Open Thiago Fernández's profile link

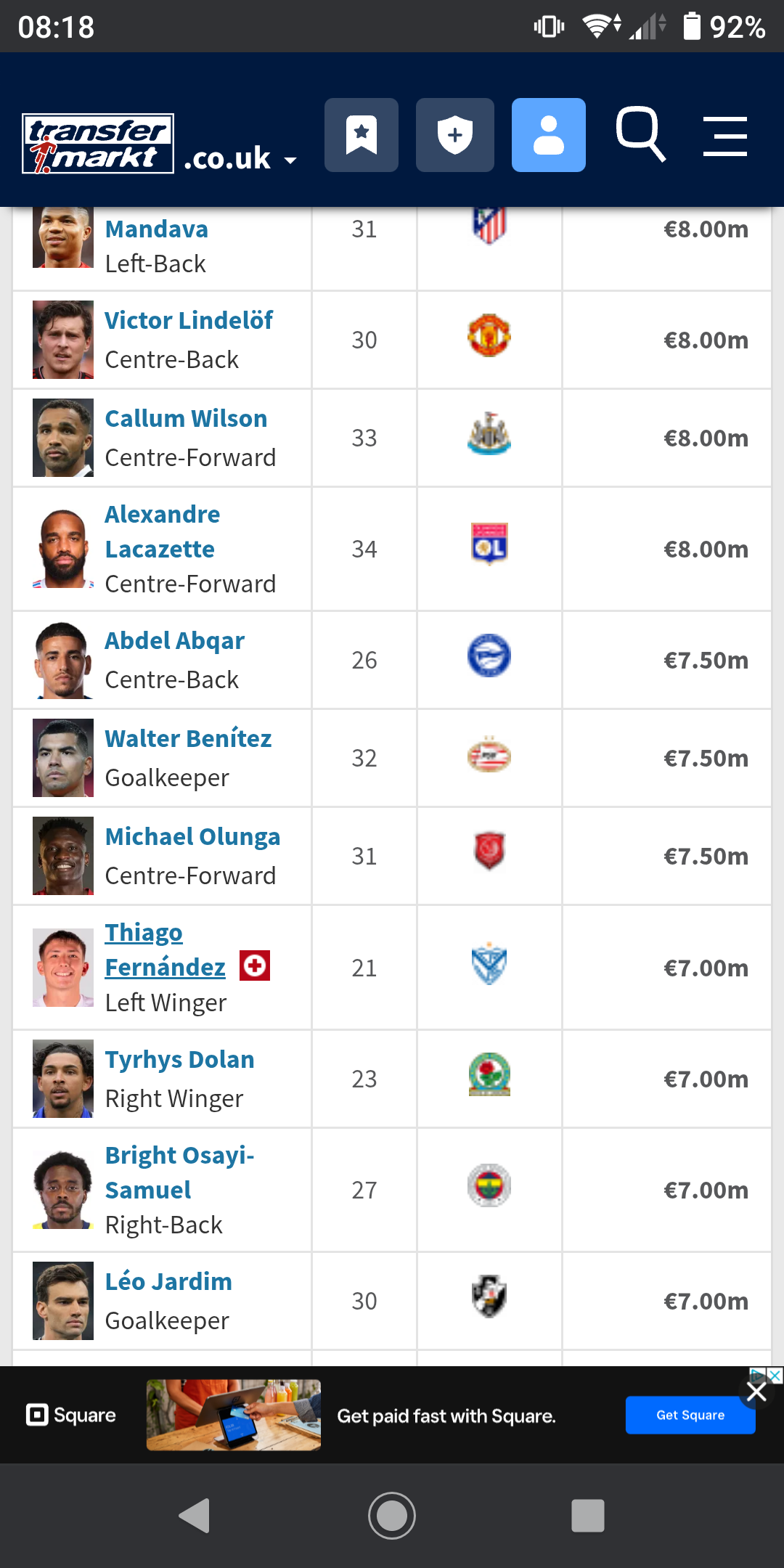point(166,950)
